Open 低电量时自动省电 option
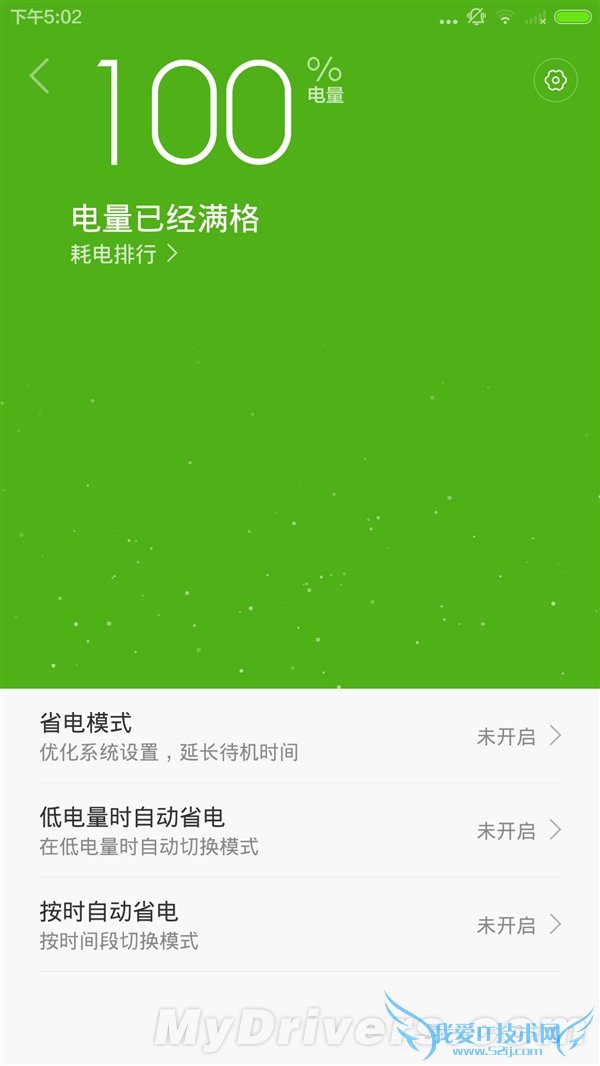The image size is (600, 1066). (300, 830)
